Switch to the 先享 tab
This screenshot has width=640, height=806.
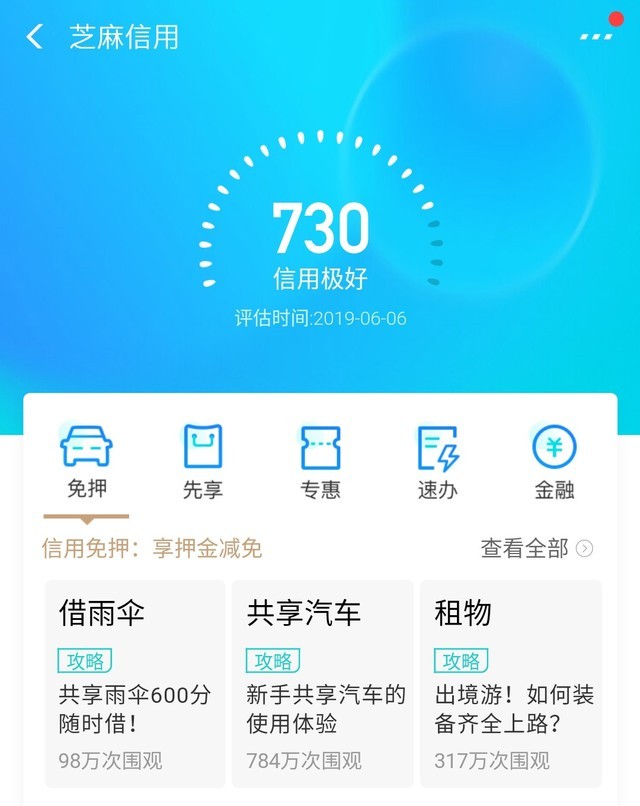203,462
